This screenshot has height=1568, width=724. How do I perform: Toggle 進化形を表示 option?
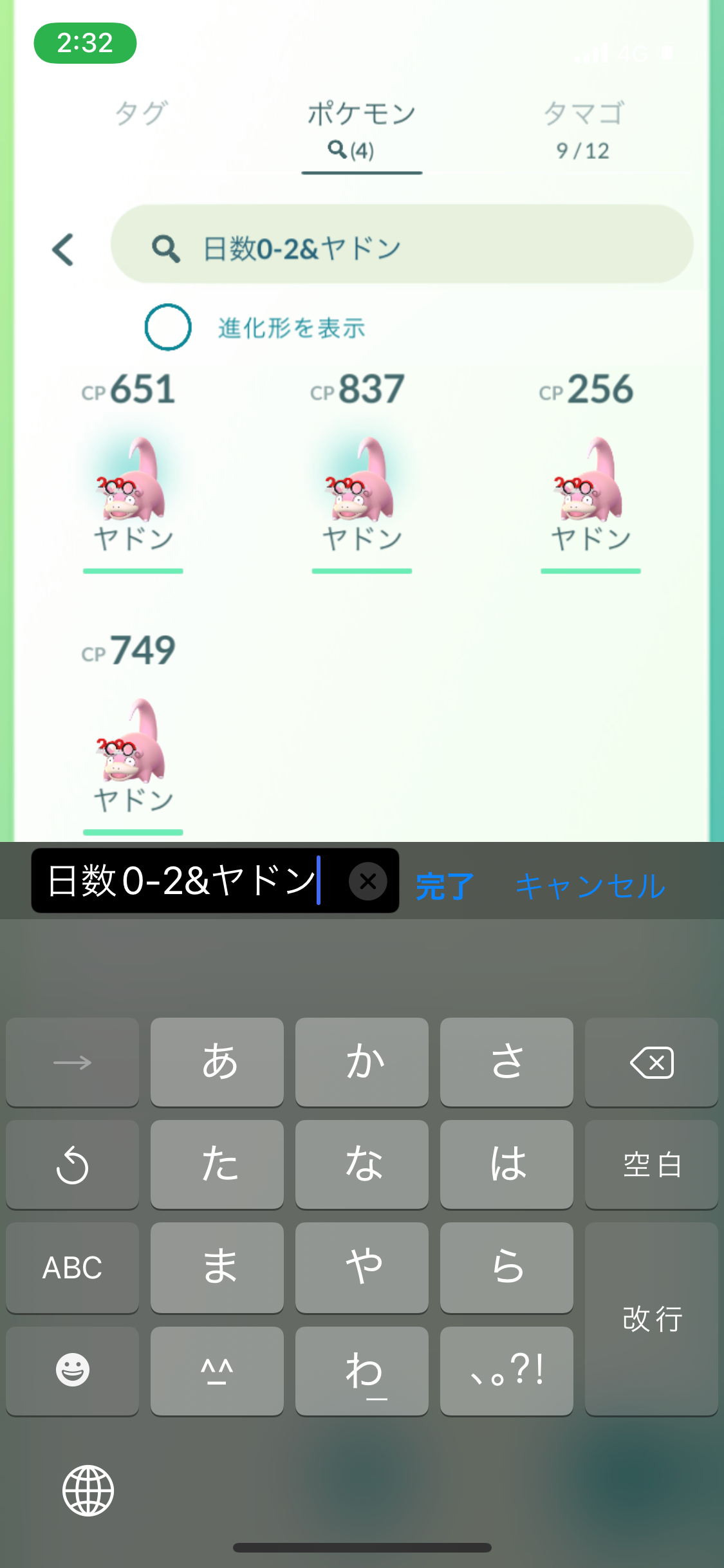[x=168, y=327]
